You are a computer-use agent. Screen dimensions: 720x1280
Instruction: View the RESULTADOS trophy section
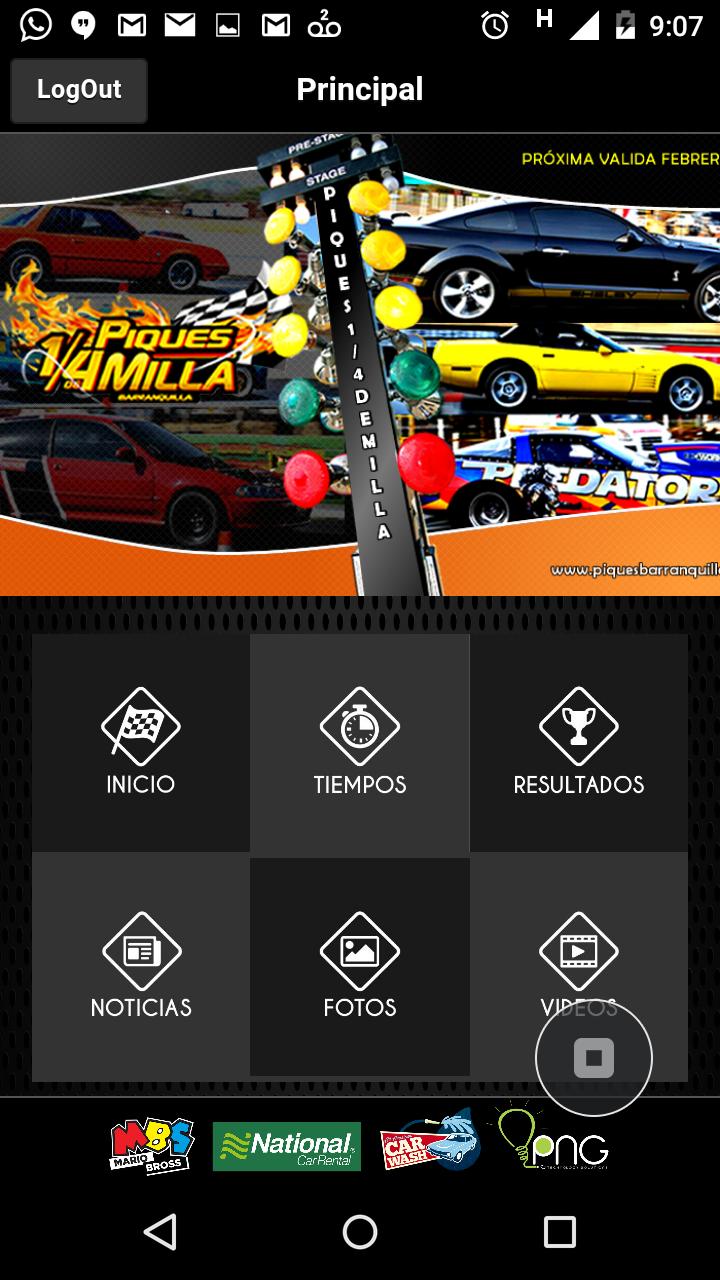click(x=579, y=742)
